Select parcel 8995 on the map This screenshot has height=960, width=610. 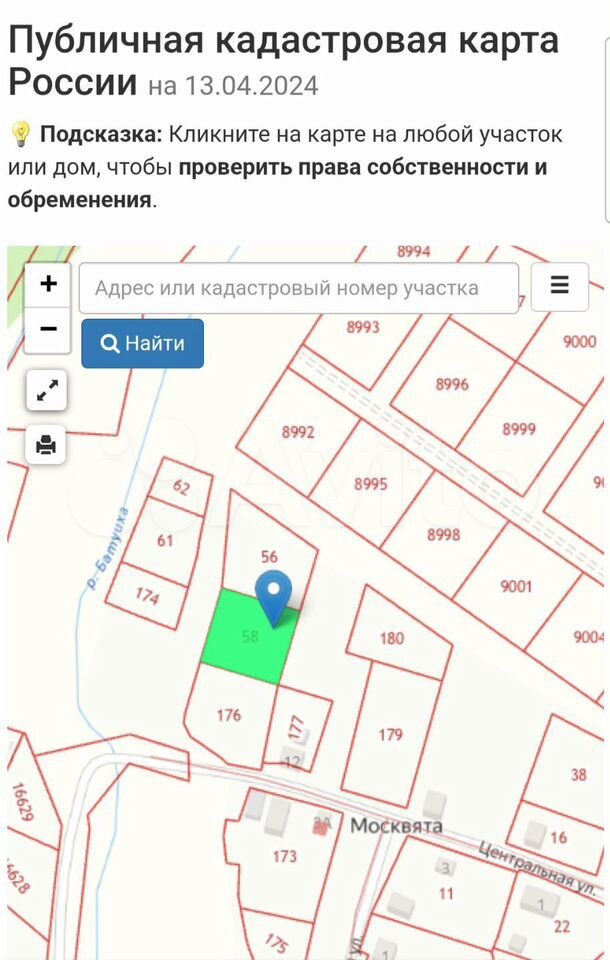pos(371,484)
